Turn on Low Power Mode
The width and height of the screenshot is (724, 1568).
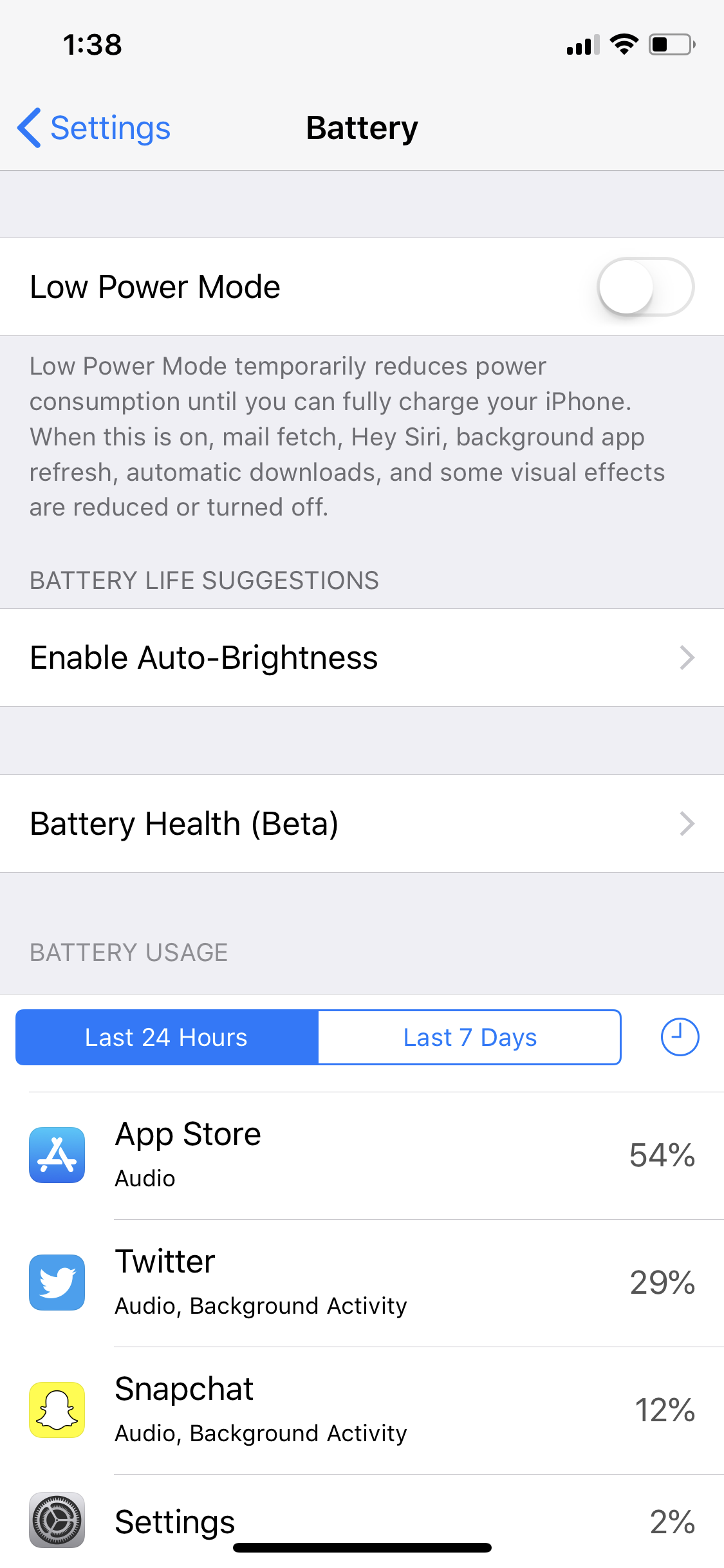pyautogui.click(x=645, y=286)
